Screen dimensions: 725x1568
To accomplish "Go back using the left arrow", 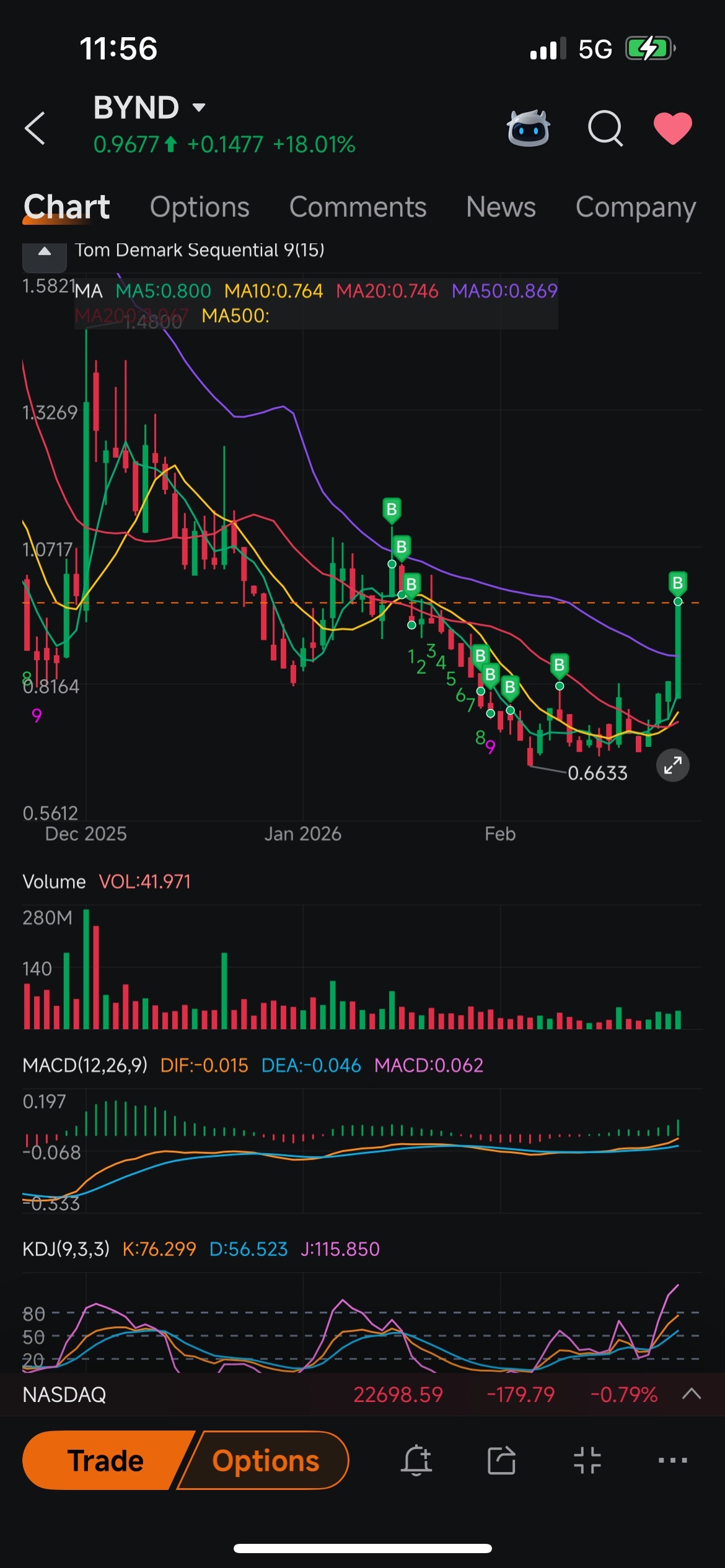I will [35, 128].
